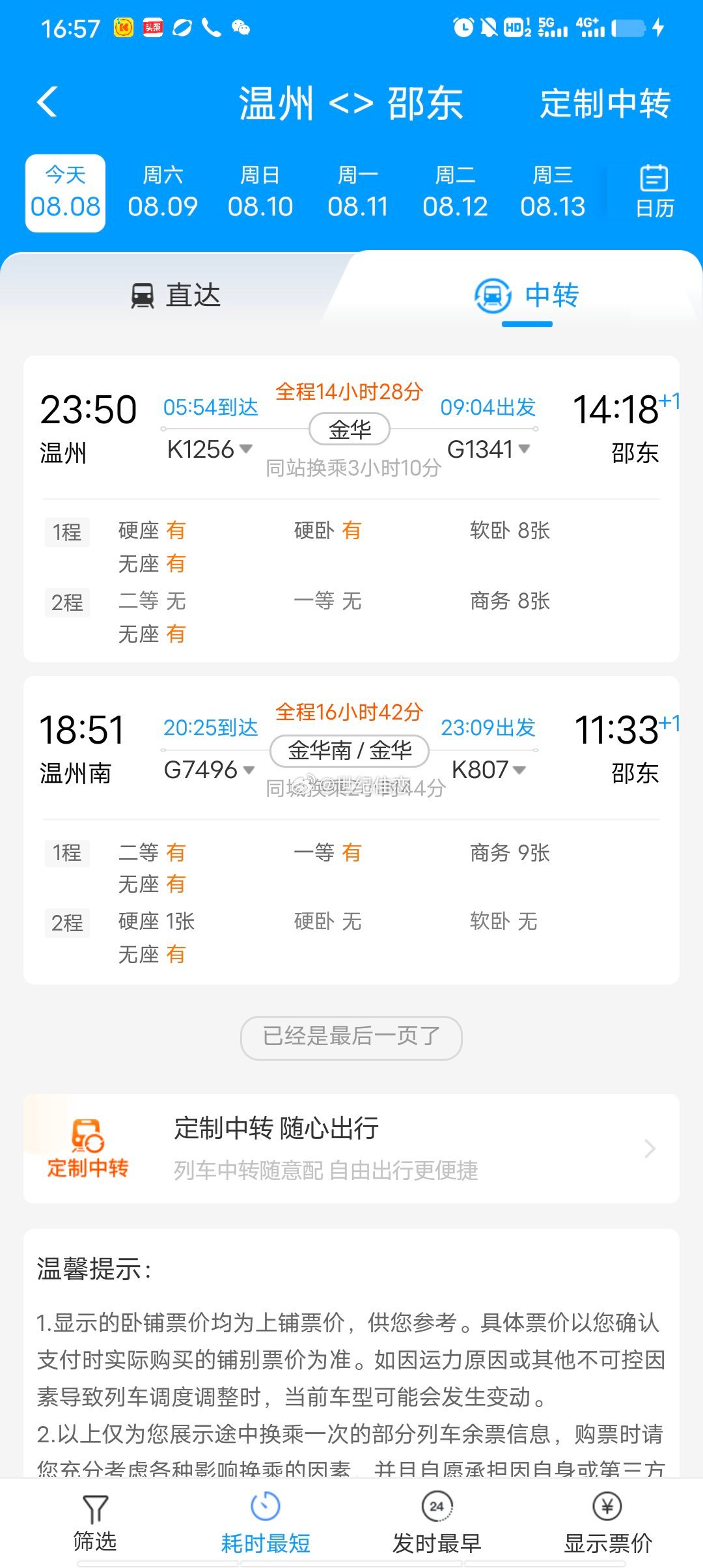Click the filter (筛选) icon
This screenshot has height=1568, width=703.
[94, 1505]
